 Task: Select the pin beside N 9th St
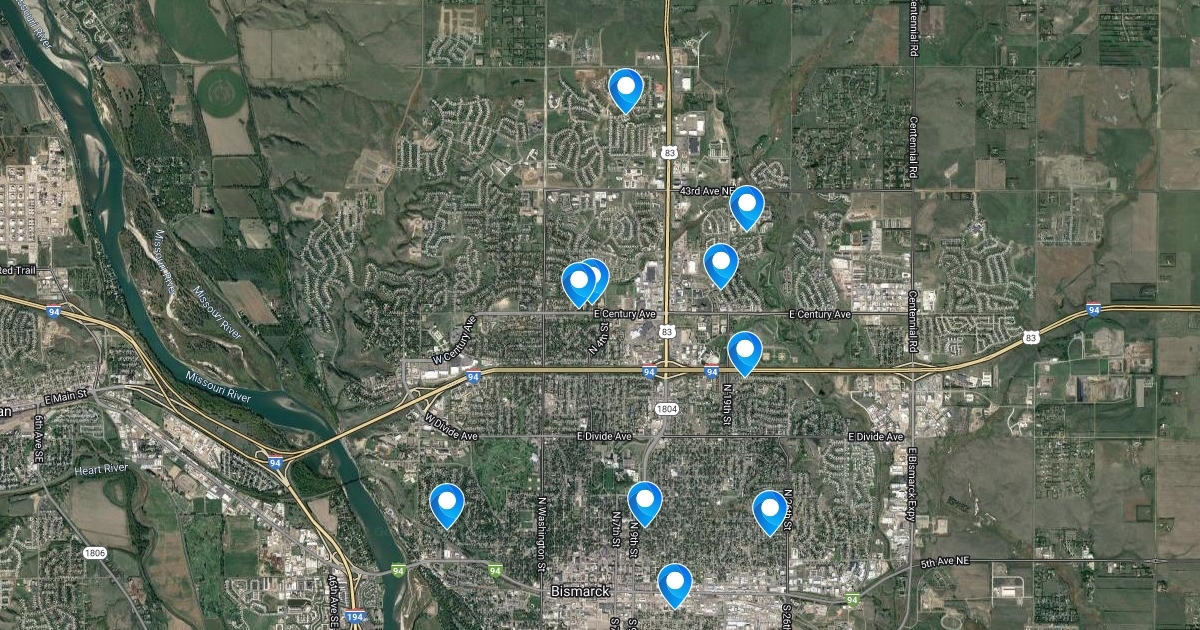point(645,501)
